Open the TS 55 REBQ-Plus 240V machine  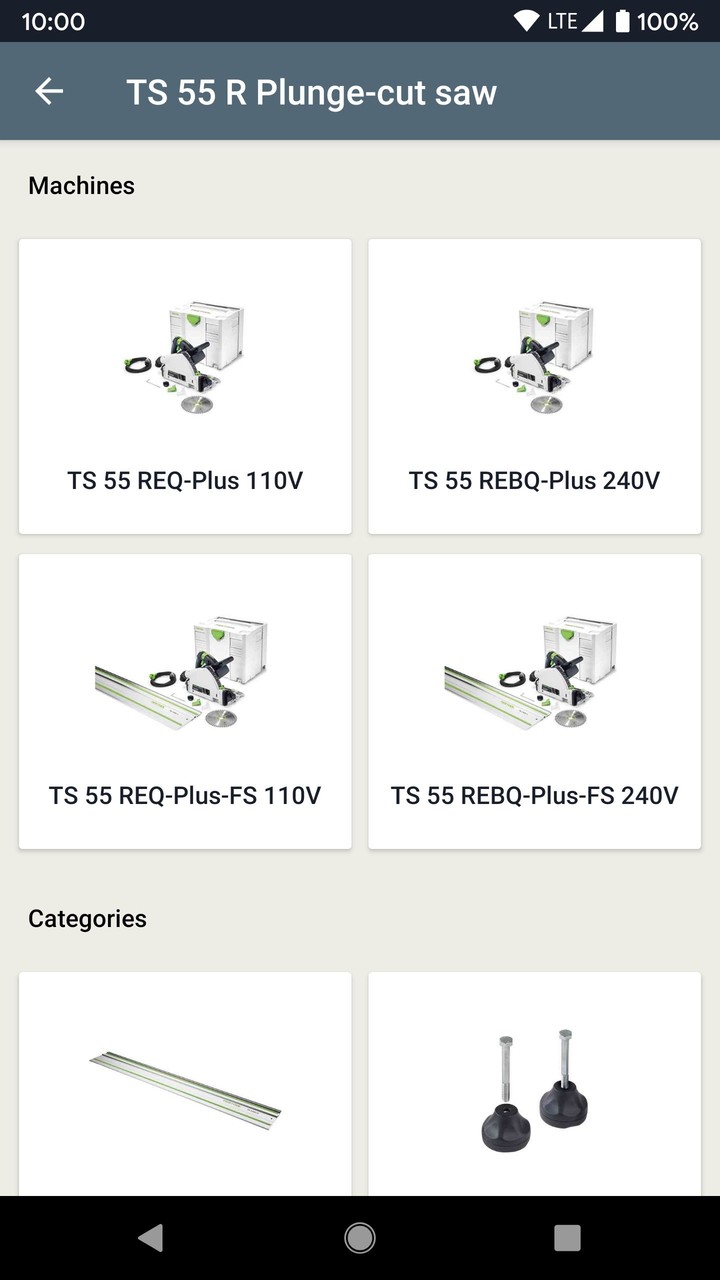coord(534,386)
